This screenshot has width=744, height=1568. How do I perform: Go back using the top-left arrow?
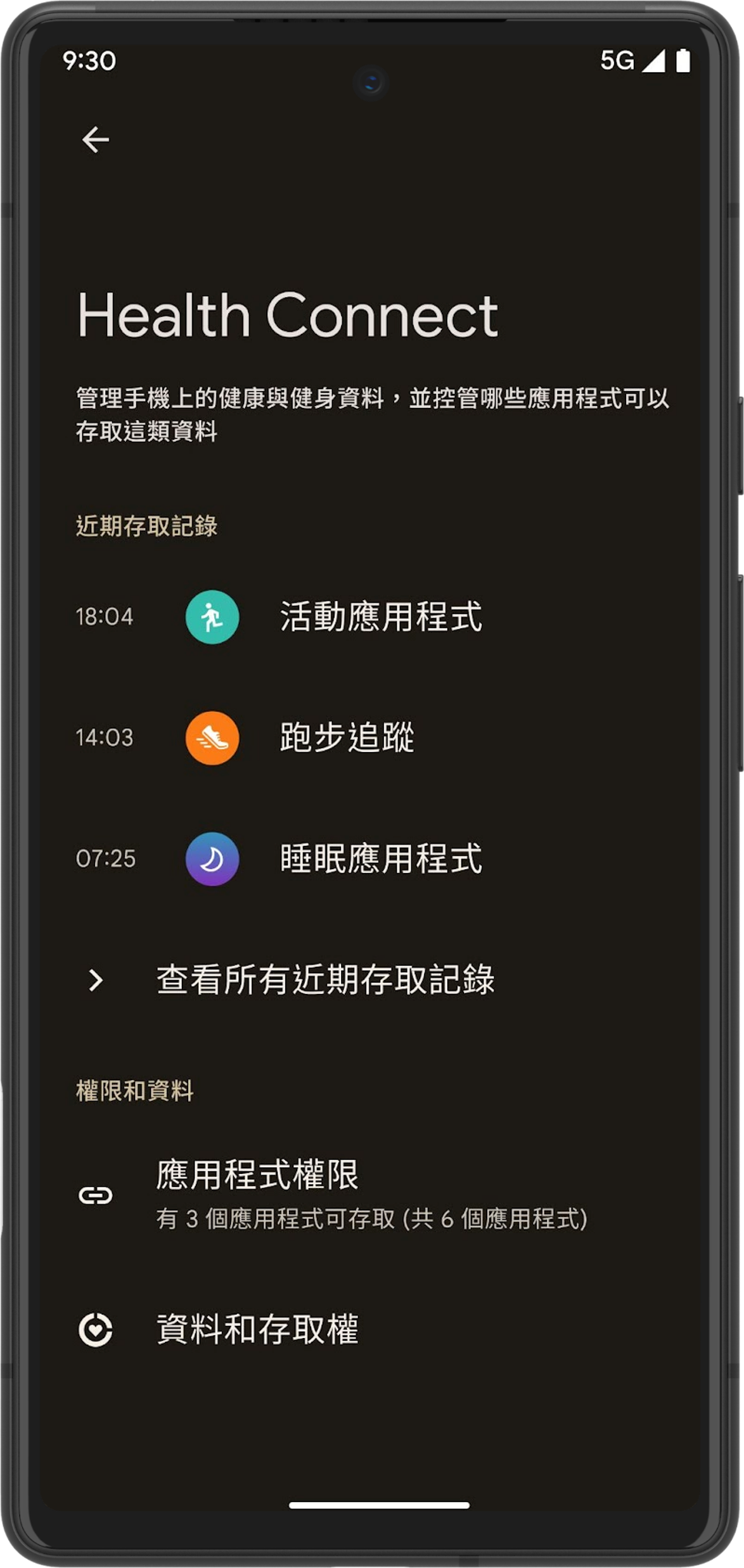click(96, 140)
